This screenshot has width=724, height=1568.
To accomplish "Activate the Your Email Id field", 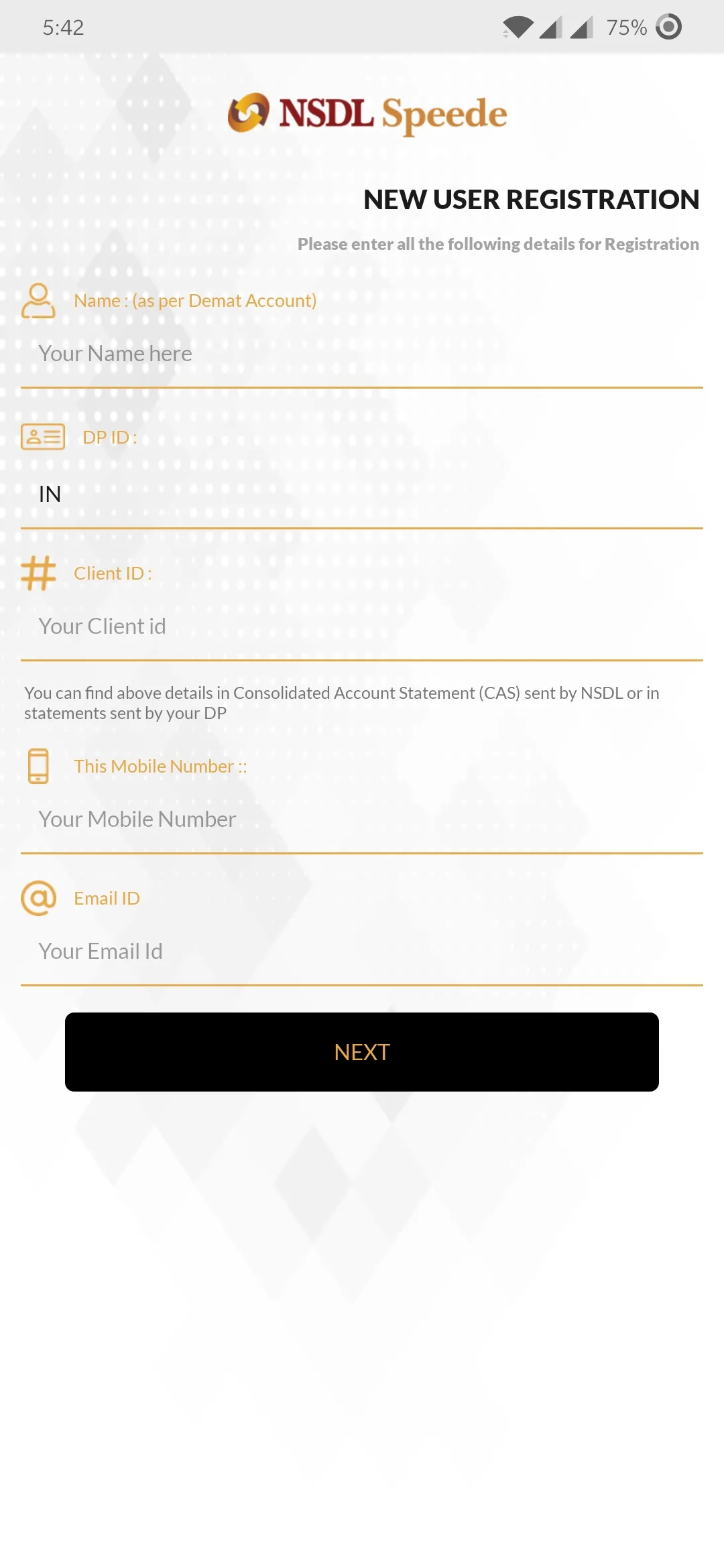I will tap(362, 952).
